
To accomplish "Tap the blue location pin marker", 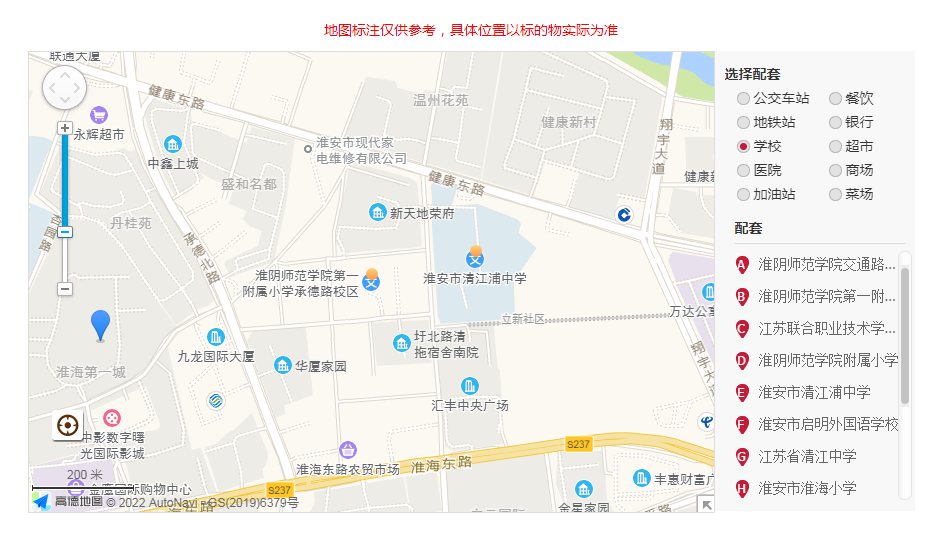I will point(100,324).
